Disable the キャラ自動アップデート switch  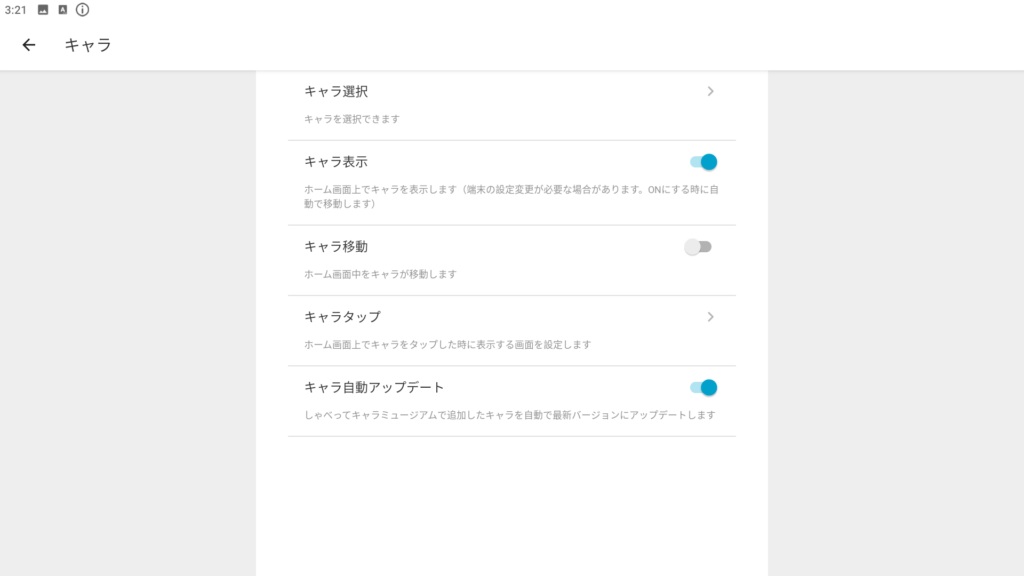click(x=703, y=388)
